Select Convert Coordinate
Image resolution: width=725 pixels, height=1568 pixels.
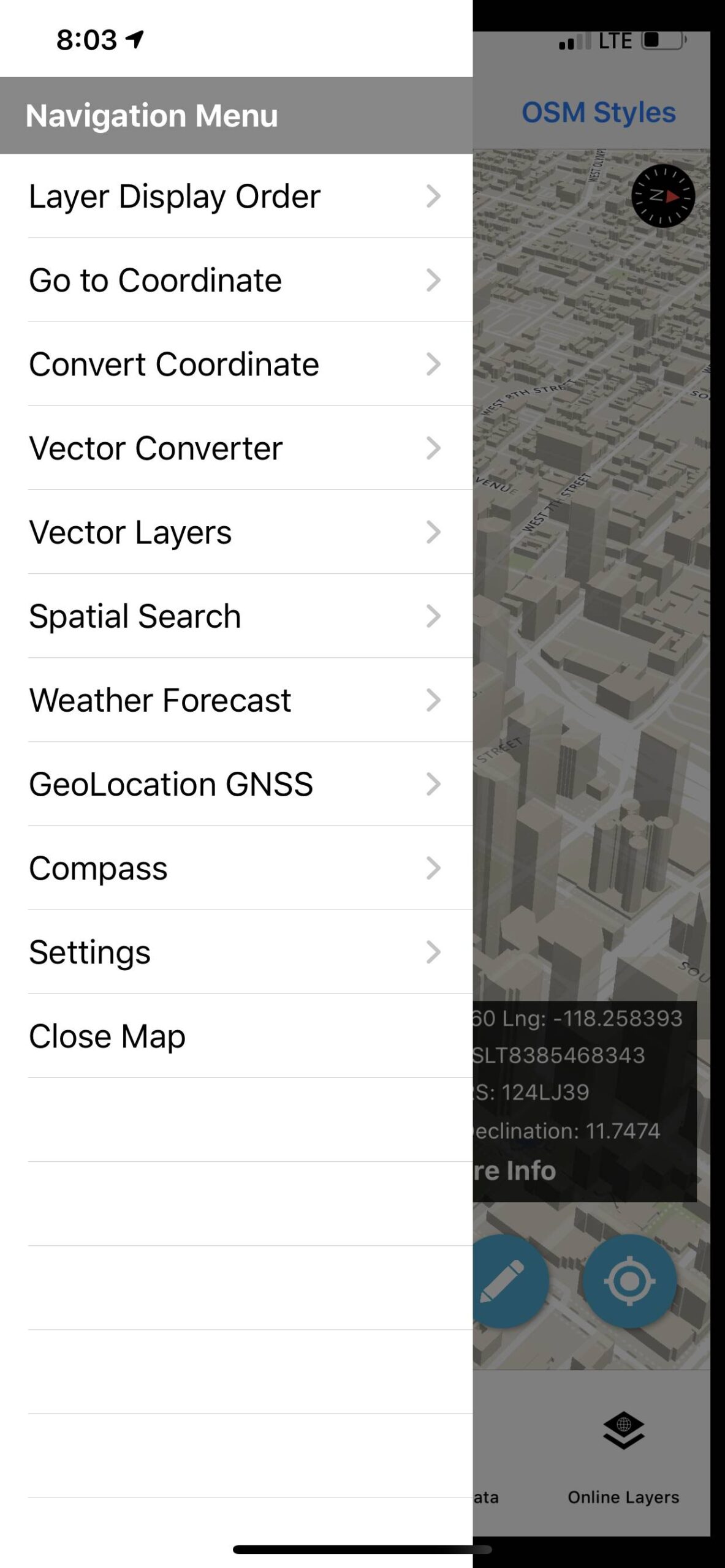236,364
